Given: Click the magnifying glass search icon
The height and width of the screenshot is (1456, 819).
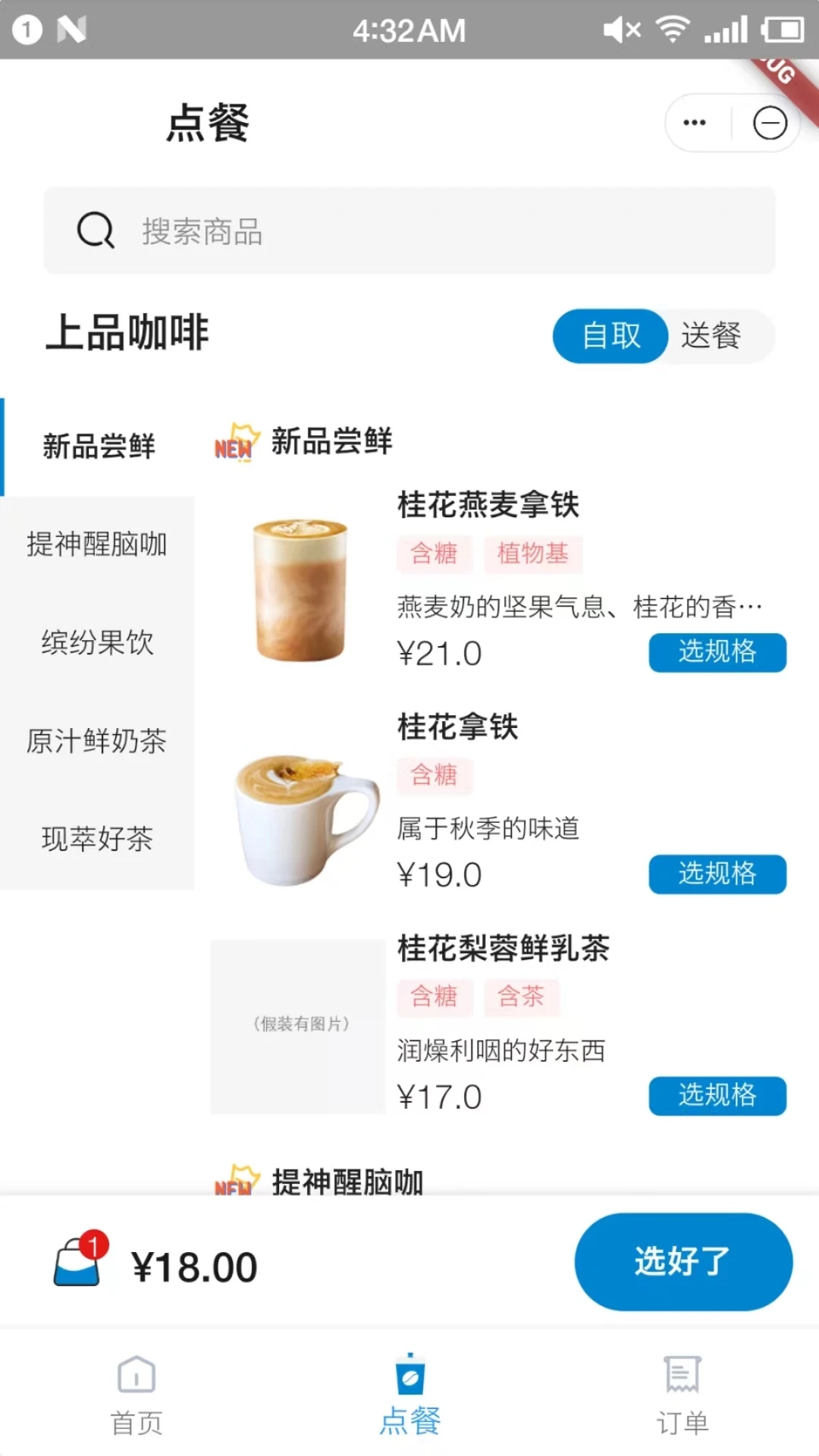Looking at the screenshot, I should pos(95,231).
